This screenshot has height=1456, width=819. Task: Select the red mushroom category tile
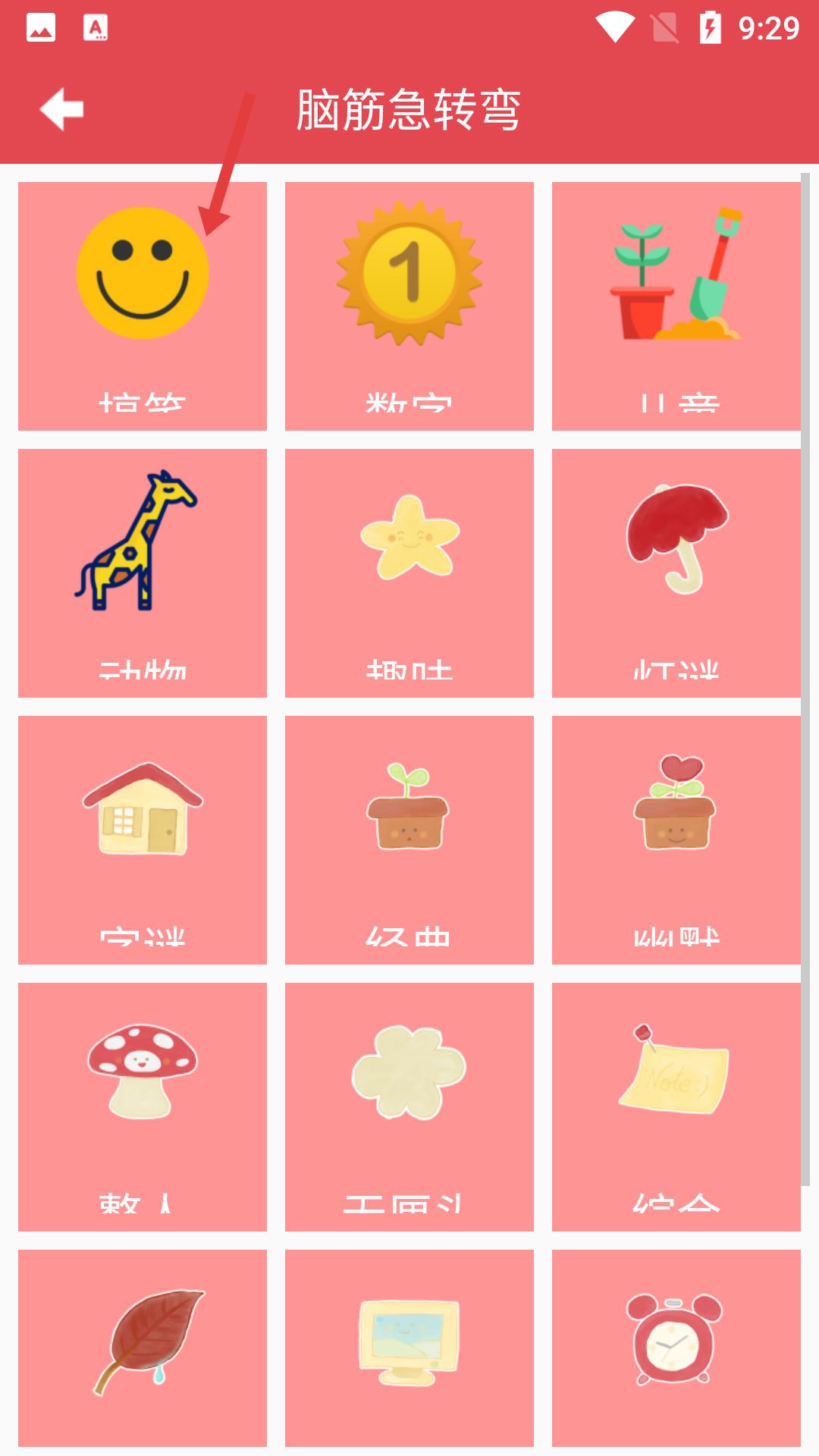click(143, 1106)
